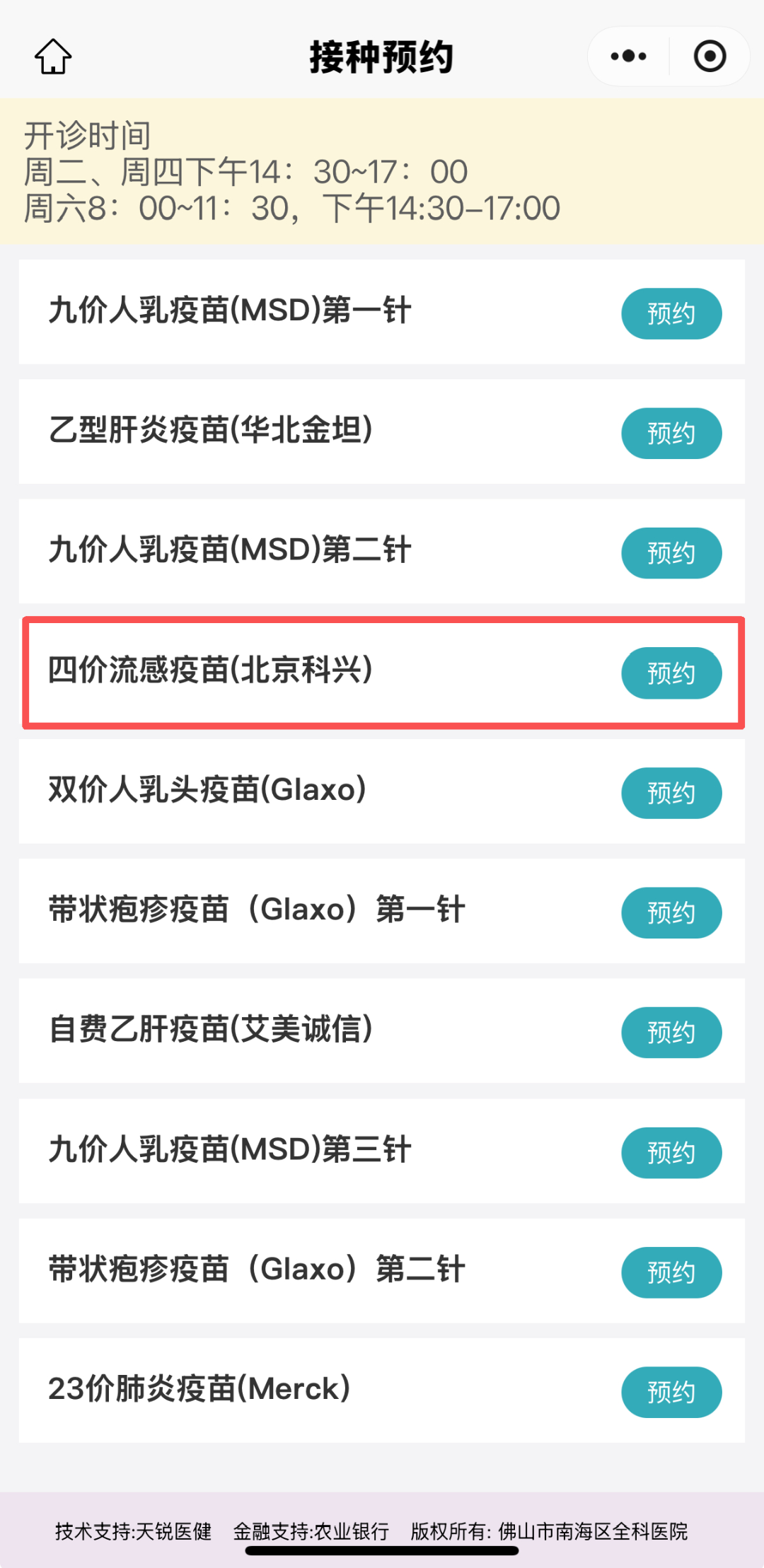764x1568 pixels.
Task: Reserve 九价人乳疫苗(MSD)第二针
Action: click(x=671, y=553)
